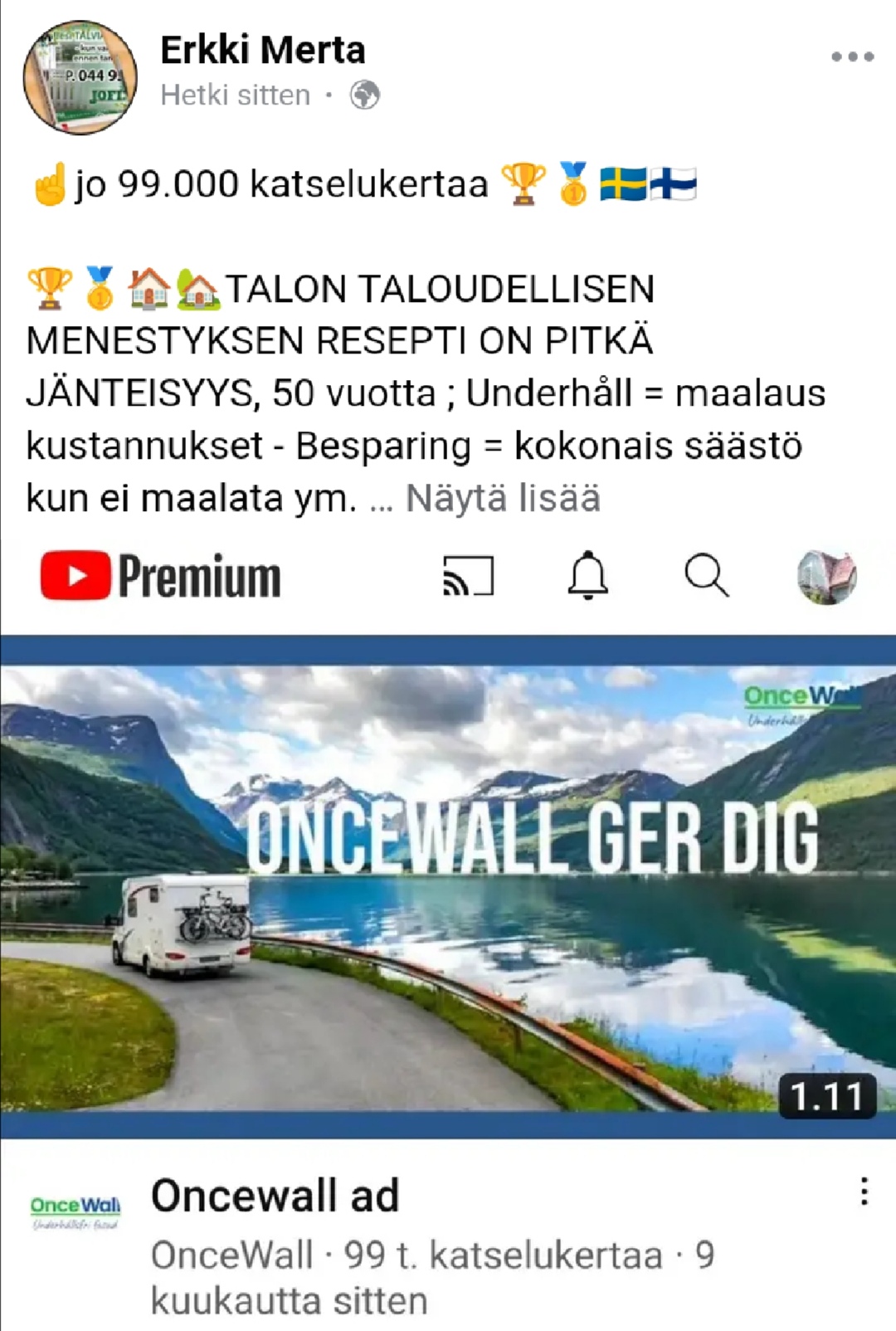Open the post options three-dot menu

point(852,56)
